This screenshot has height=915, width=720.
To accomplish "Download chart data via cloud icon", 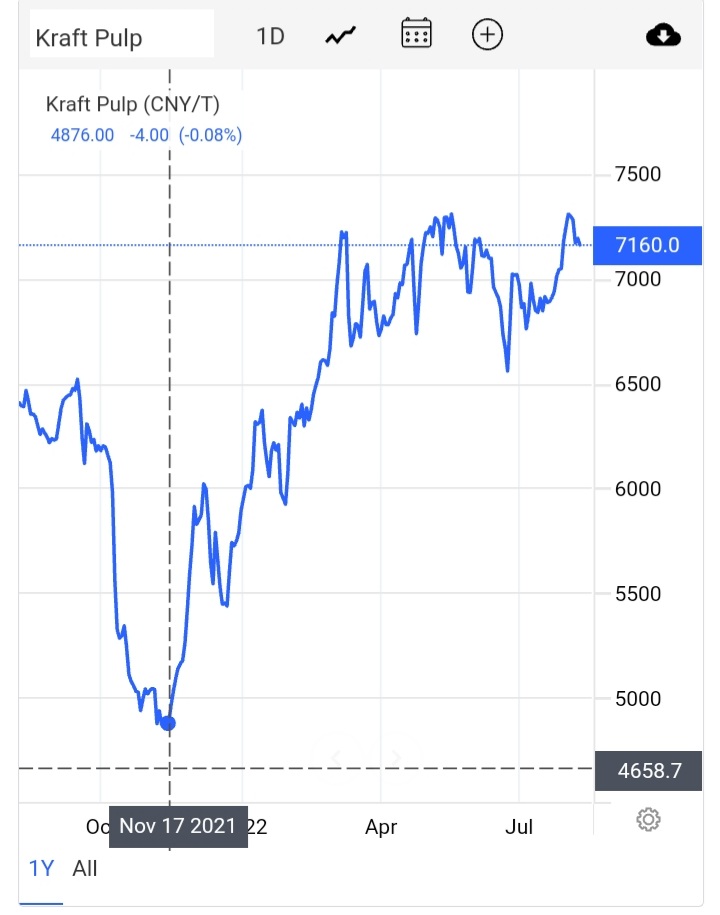I will (663, 36).
